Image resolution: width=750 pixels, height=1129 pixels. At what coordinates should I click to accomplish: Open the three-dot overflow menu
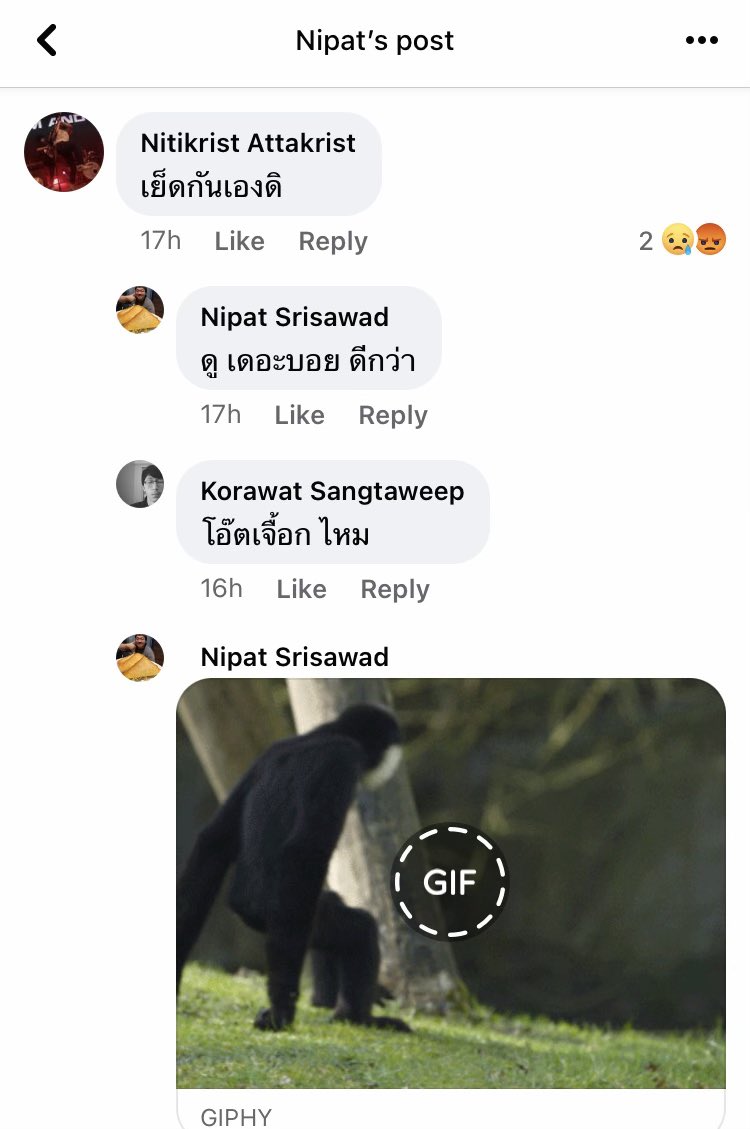point(701,41)
